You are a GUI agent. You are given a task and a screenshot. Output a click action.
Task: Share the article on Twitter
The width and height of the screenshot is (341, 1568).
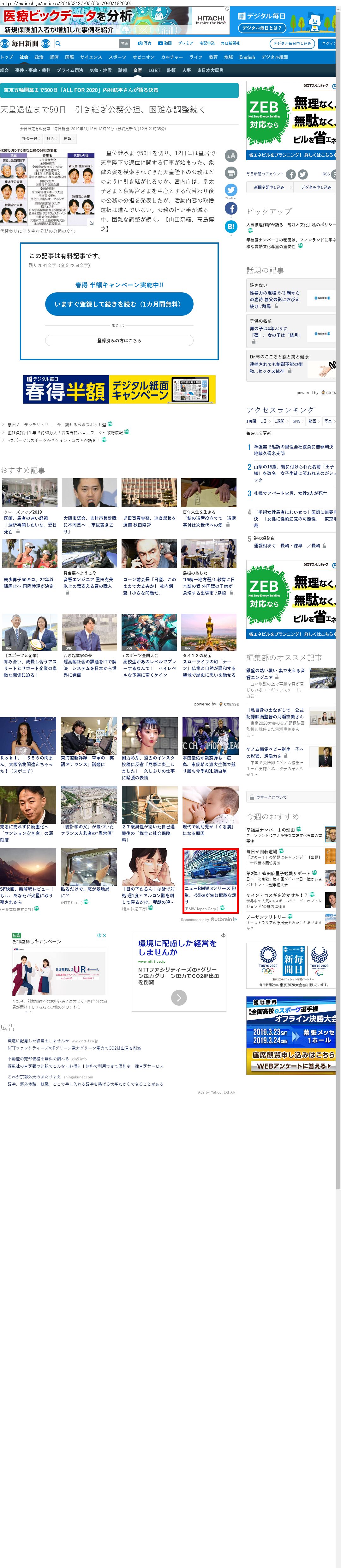[x=231, y=191]
